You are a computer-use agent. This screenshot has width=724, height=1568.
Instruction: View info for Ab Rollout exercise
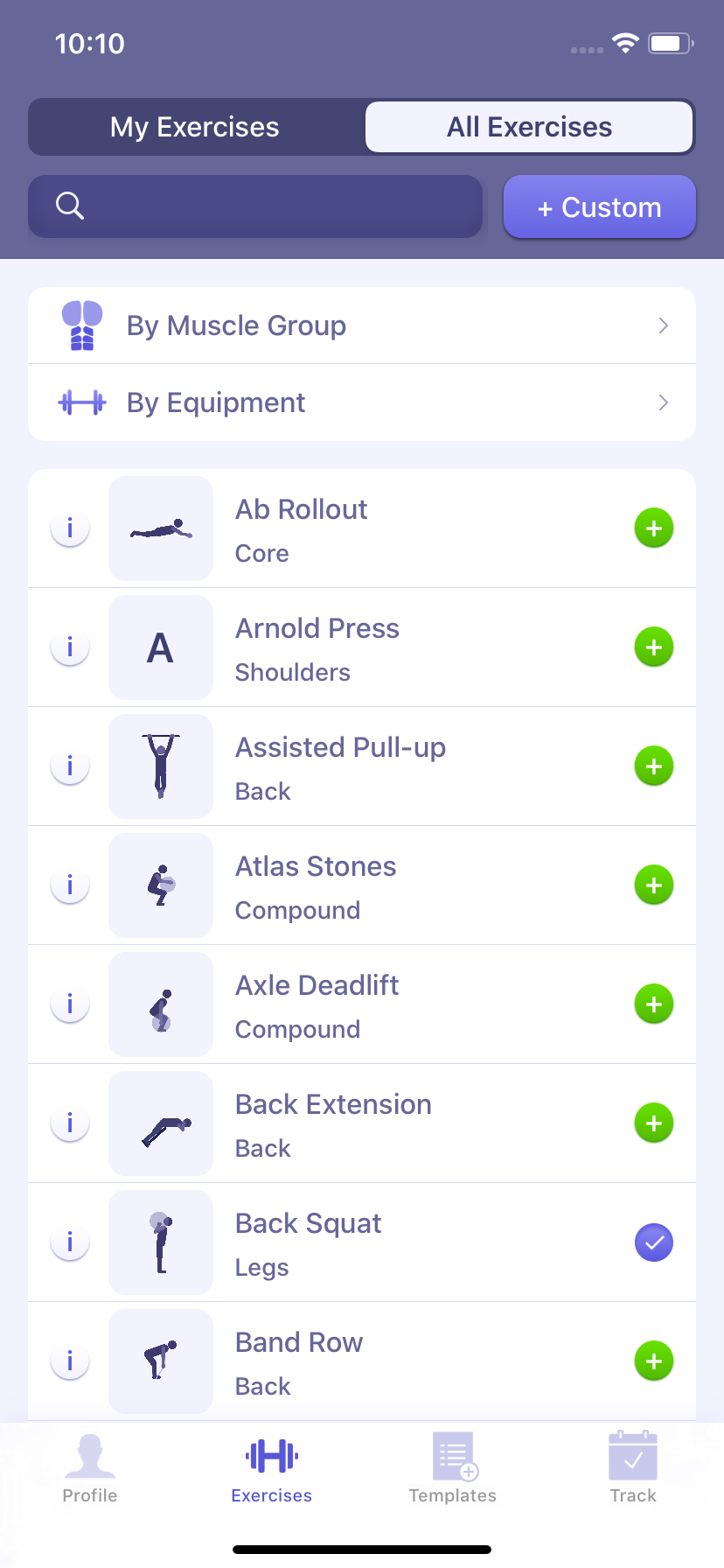[x=70, y=528]
